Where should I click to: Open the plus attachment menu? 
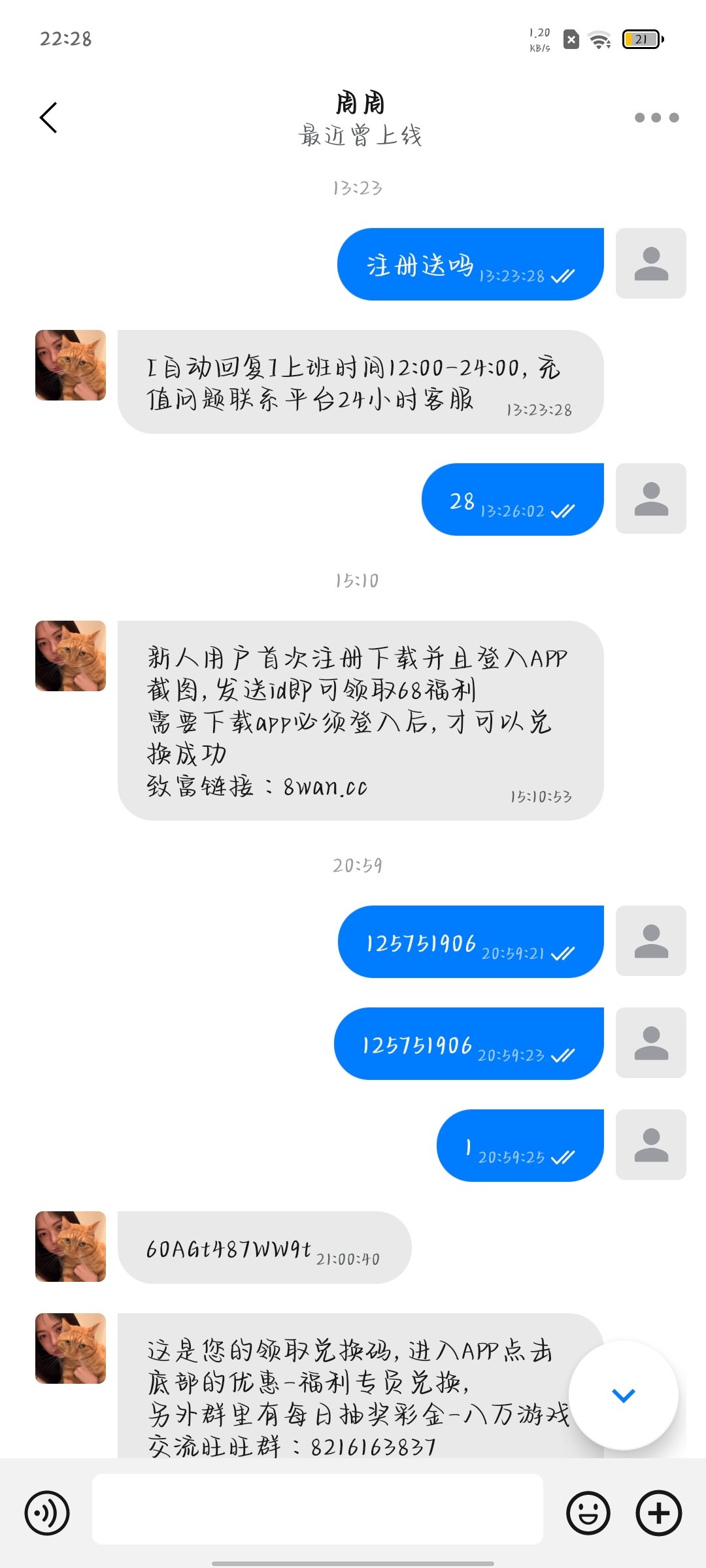coord(658,1512)
